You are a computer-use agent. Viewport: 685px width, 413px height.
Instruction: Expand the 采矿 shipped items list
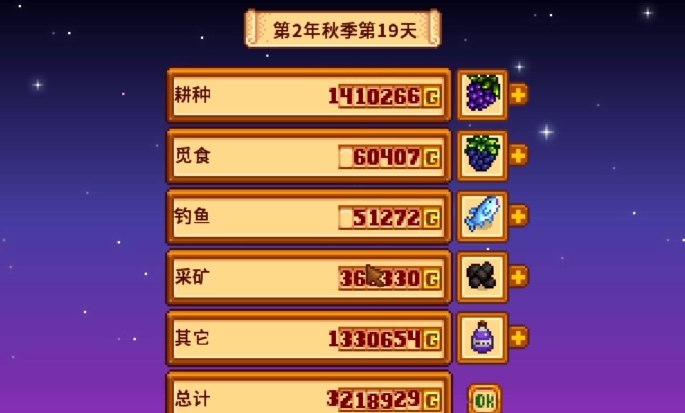pyautogui.click(x=518, y=276)
